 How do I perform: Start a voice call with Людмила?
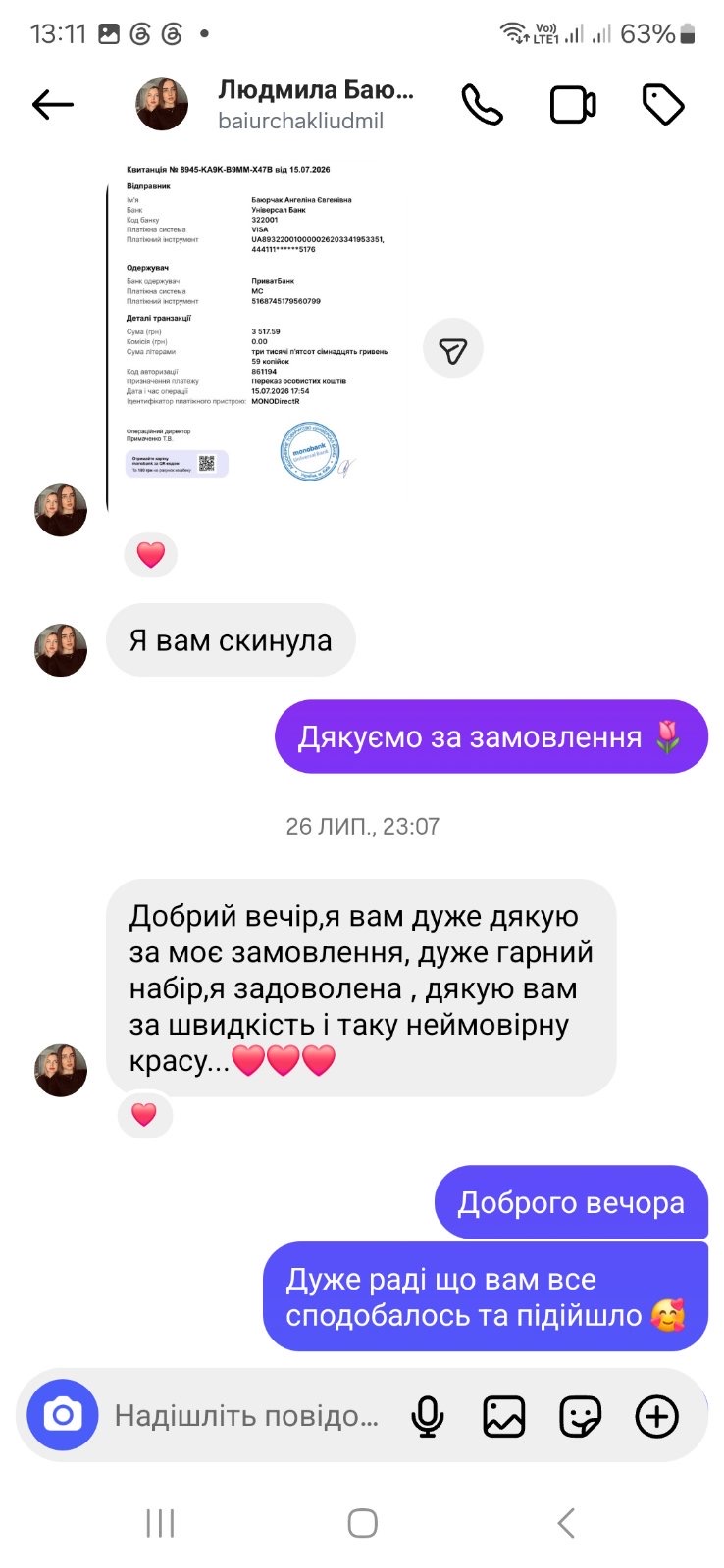coord(482,104)
